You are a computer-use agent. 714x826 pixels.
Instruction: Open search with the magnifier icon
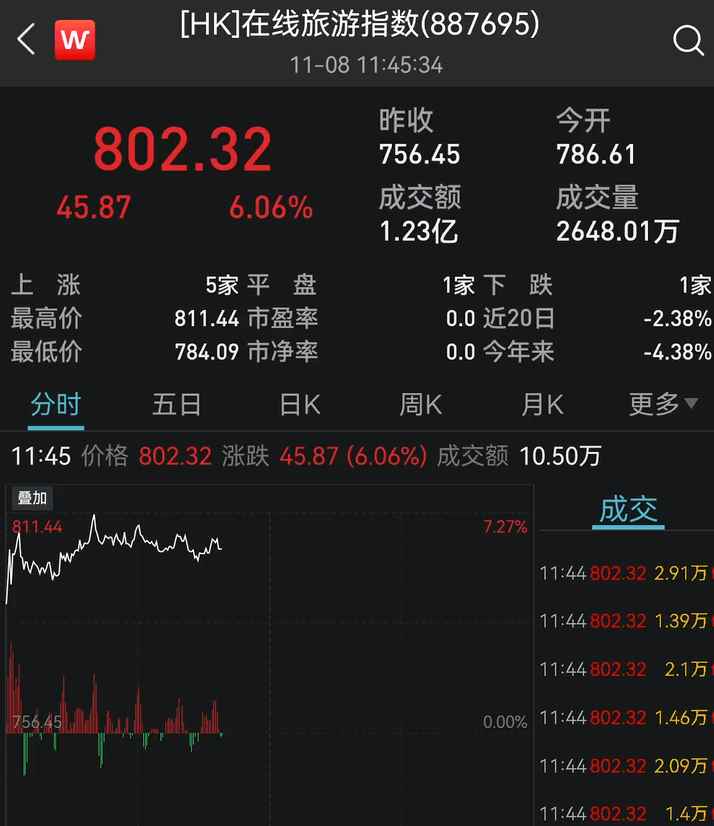point(688,40)
